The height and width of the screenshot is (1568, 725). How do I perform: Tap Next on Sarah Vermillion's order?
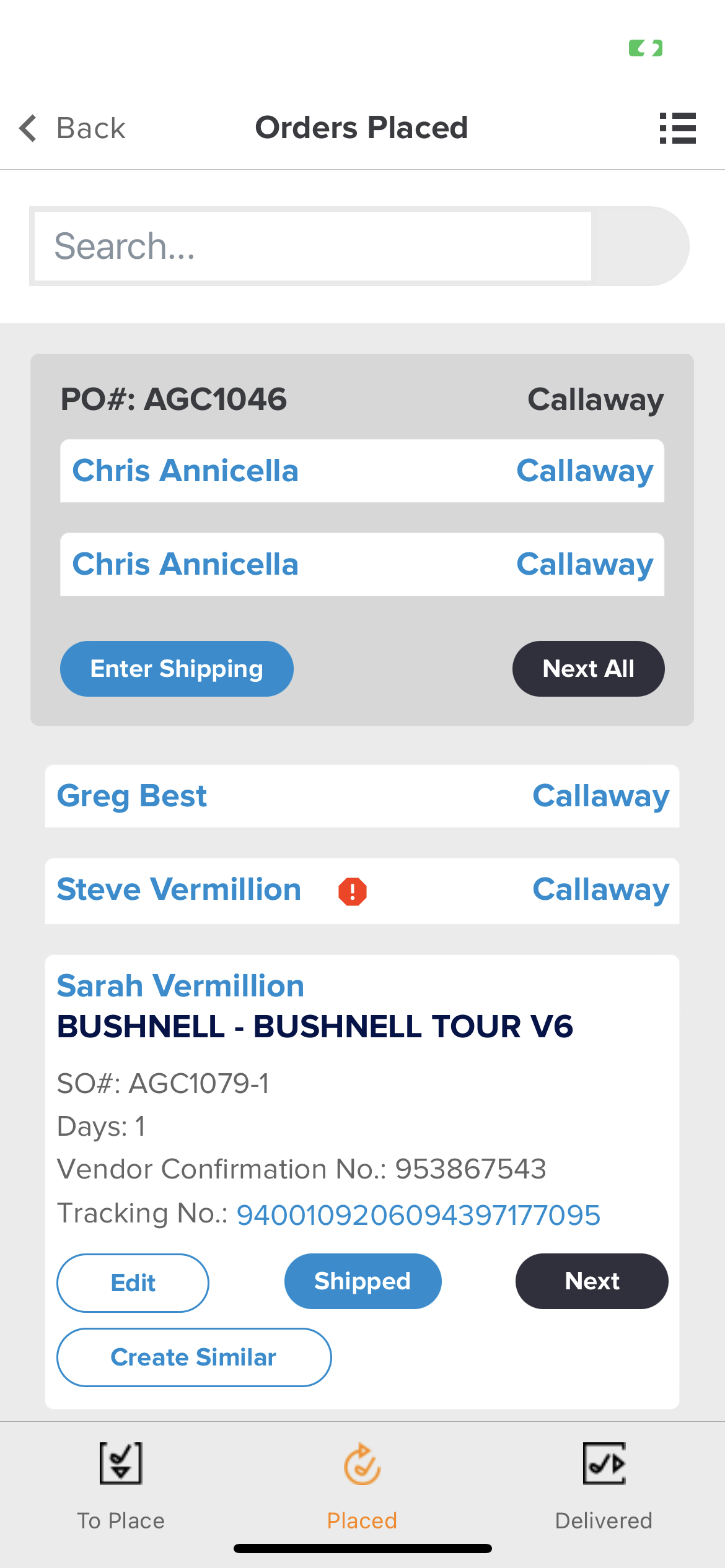592,1281
